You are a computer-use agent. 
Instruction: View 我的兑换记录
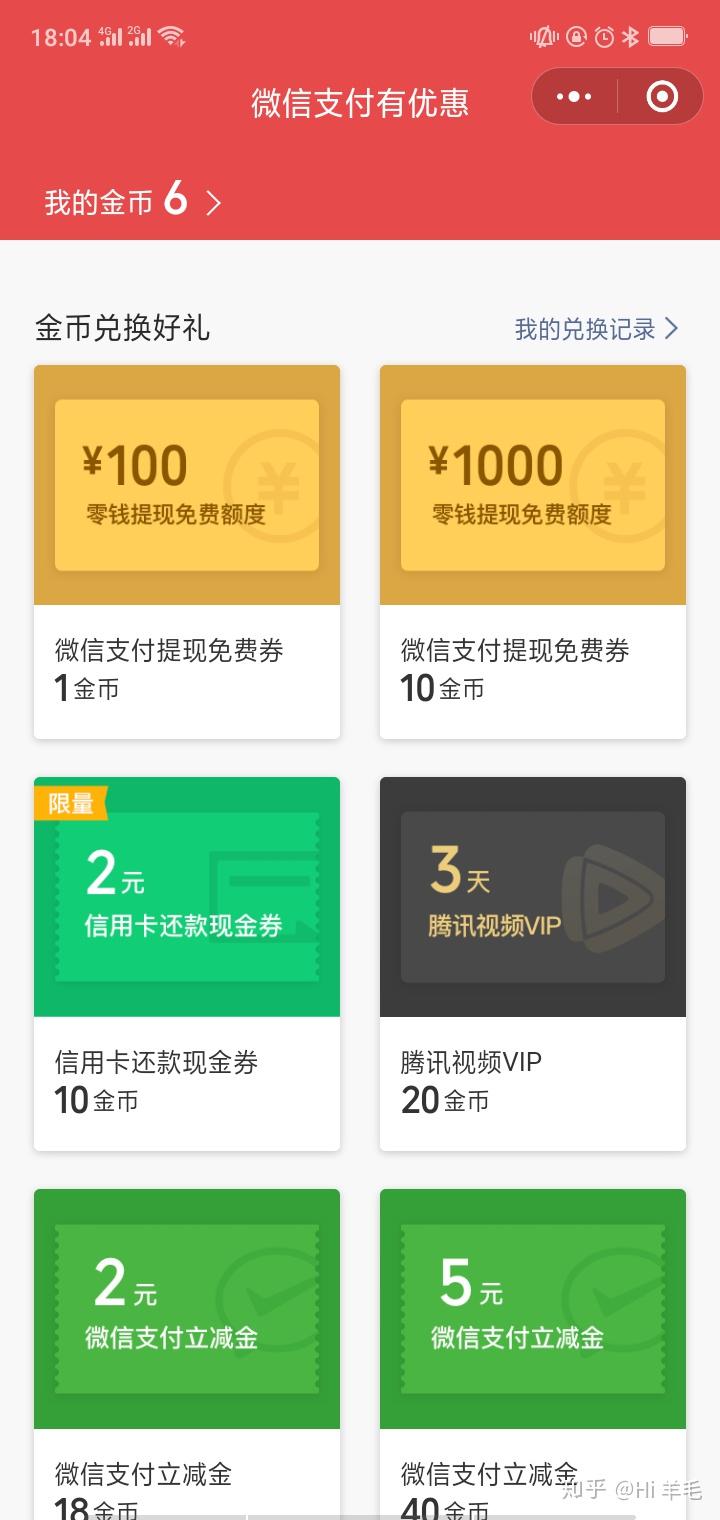(597, 329)
